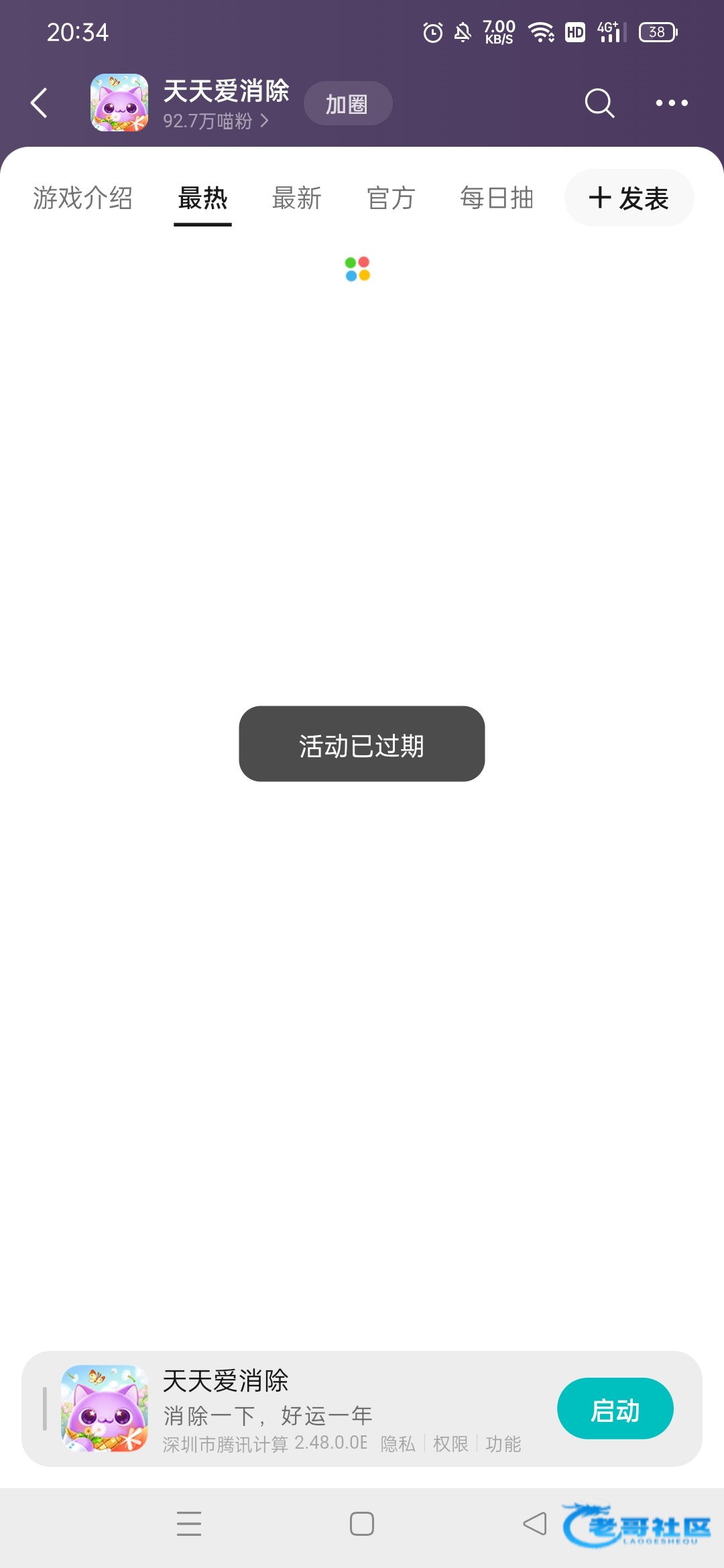The image size is (724, 1568).
Task: Open the 92.7万喵粉 followers link
Action: point(215,121)
